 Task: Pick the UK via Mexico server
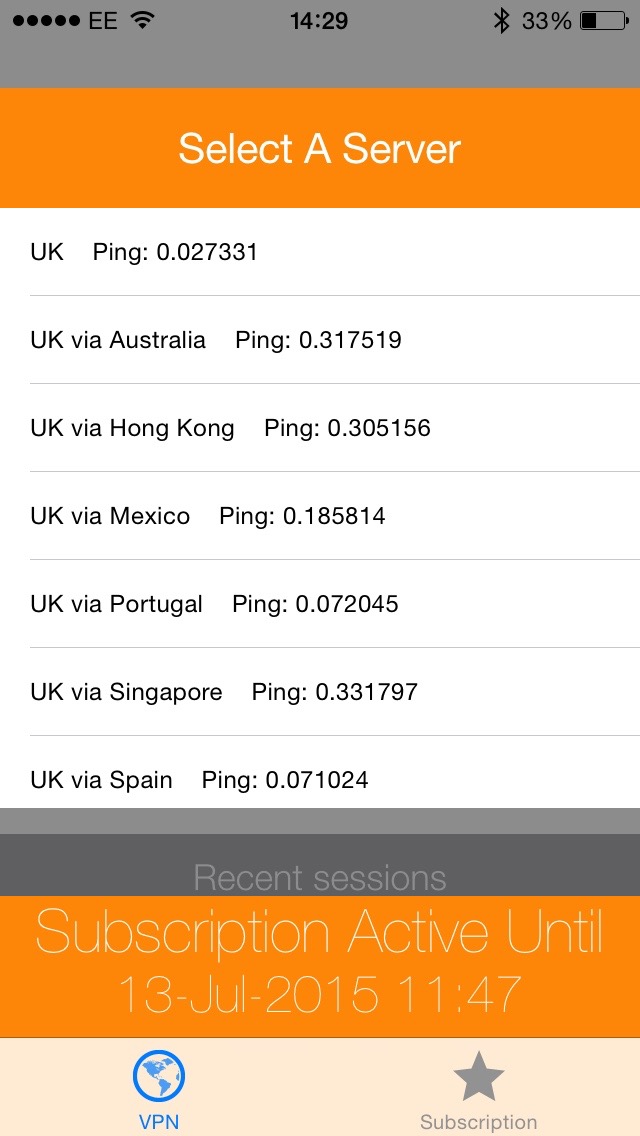(x=320, y=516)
